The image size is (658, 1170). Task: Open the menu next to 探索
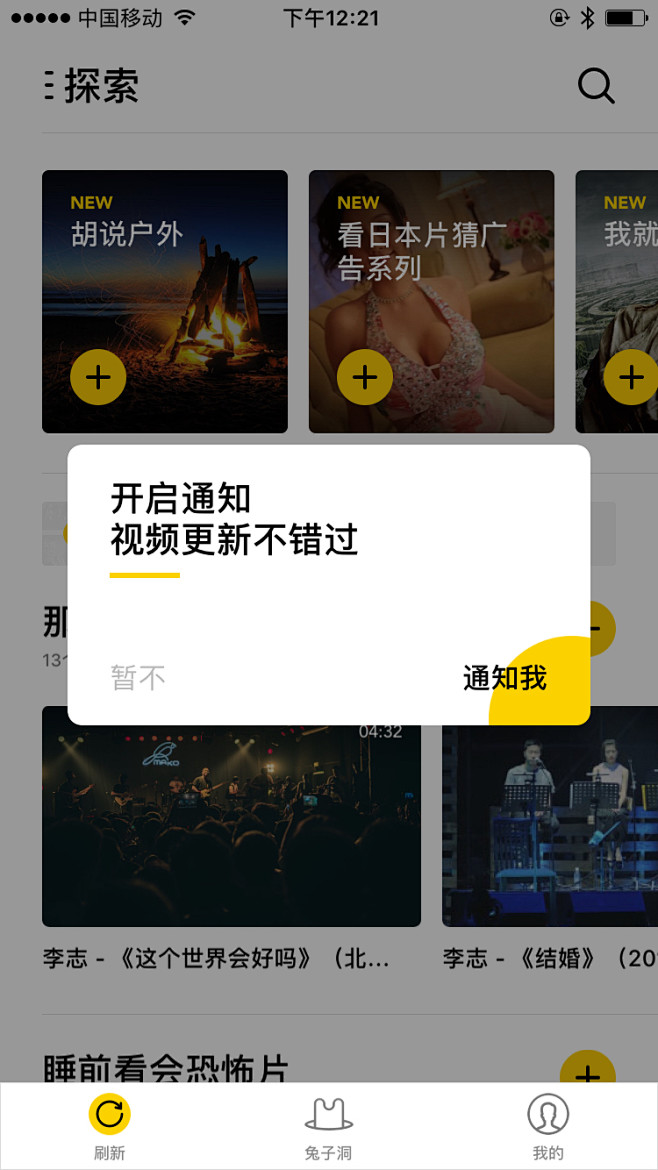pyautogui.click(x=49, y=86)
